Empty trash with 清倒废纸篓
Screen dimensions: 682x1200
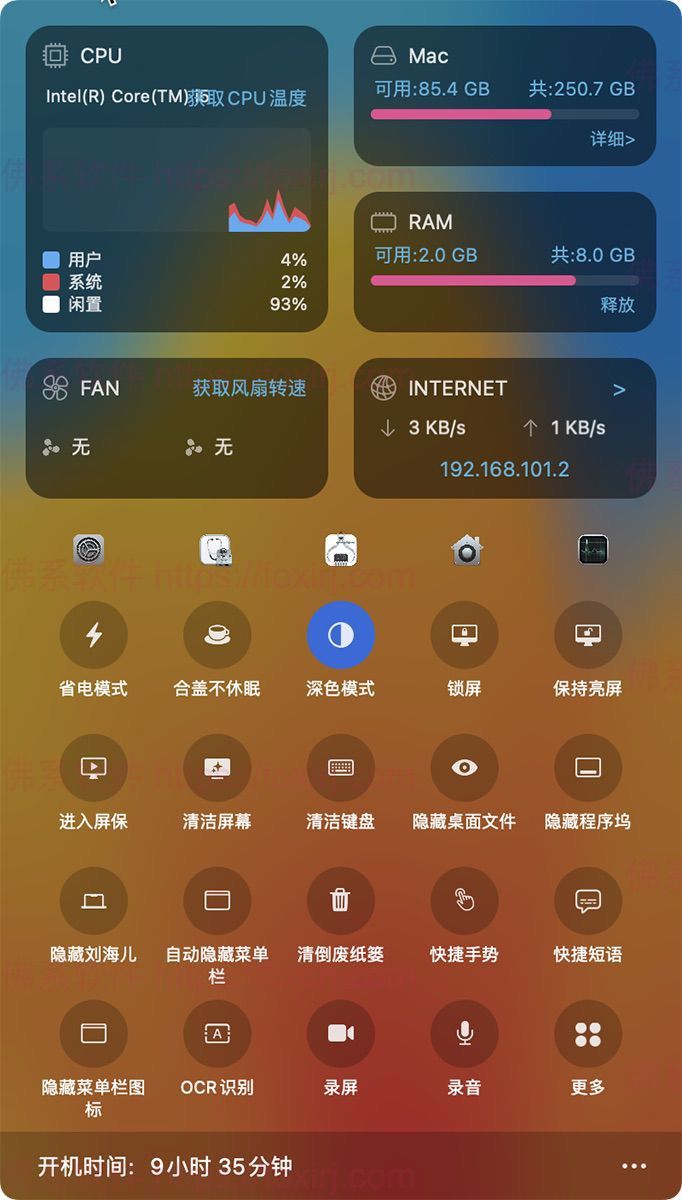click(341, 901)
